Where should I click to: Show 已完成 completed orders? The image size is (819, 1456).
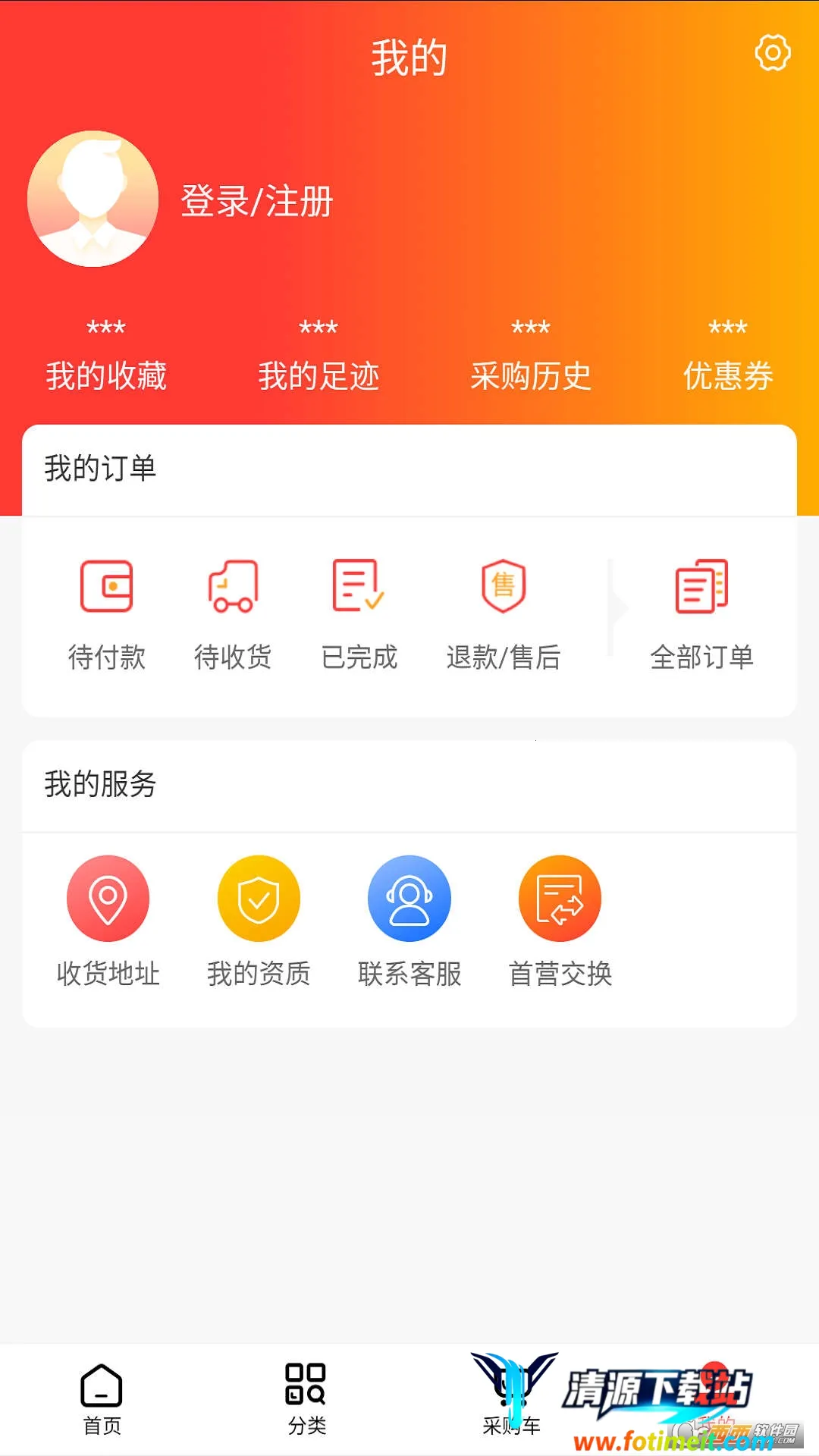(x=359, y=614)
